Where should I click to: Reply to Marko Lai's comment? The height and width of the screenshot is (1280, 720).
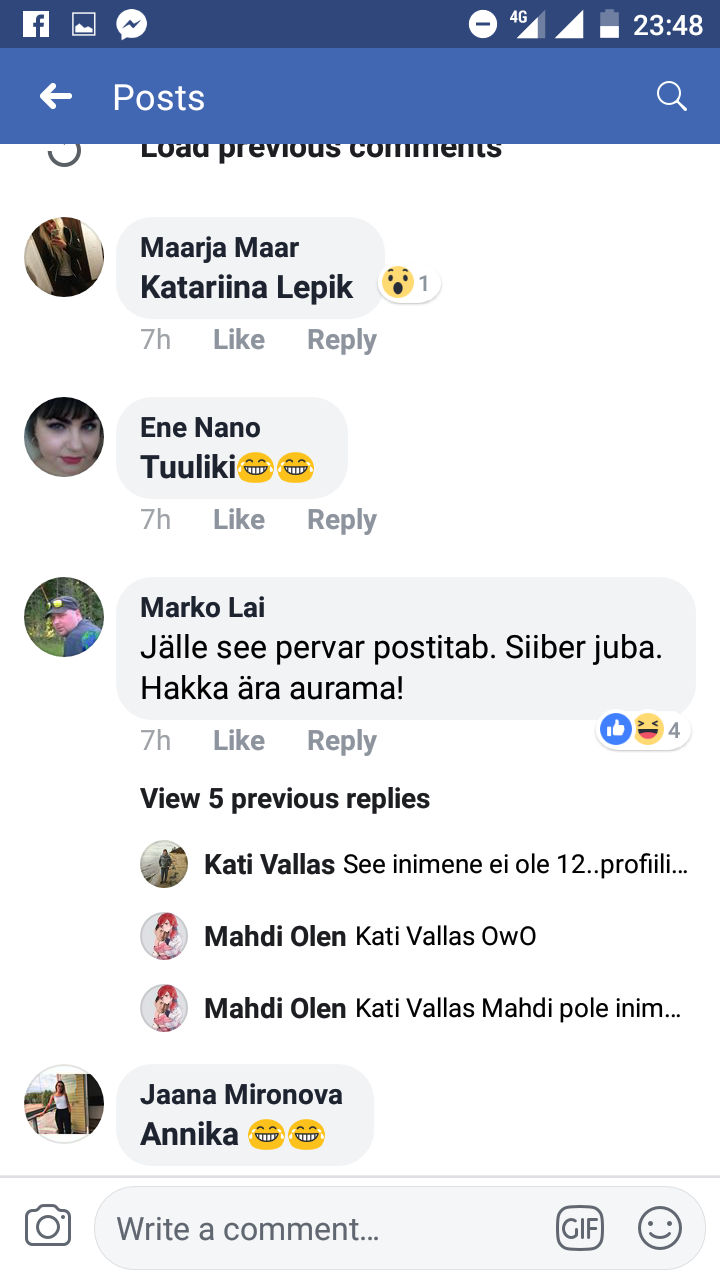(341, 741)
